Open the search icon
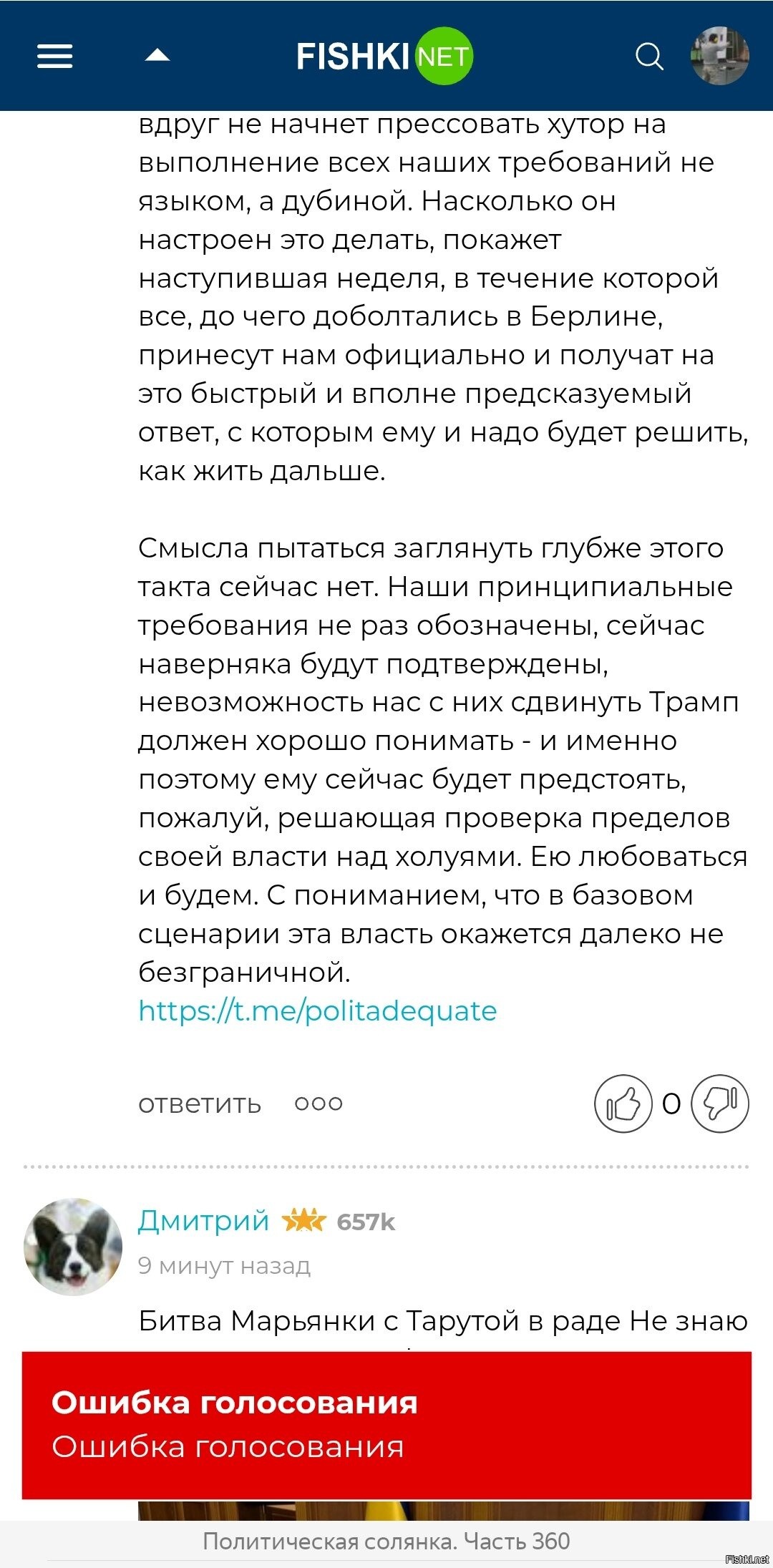Viewport: 773px width, 1568px height. [649, 56]
